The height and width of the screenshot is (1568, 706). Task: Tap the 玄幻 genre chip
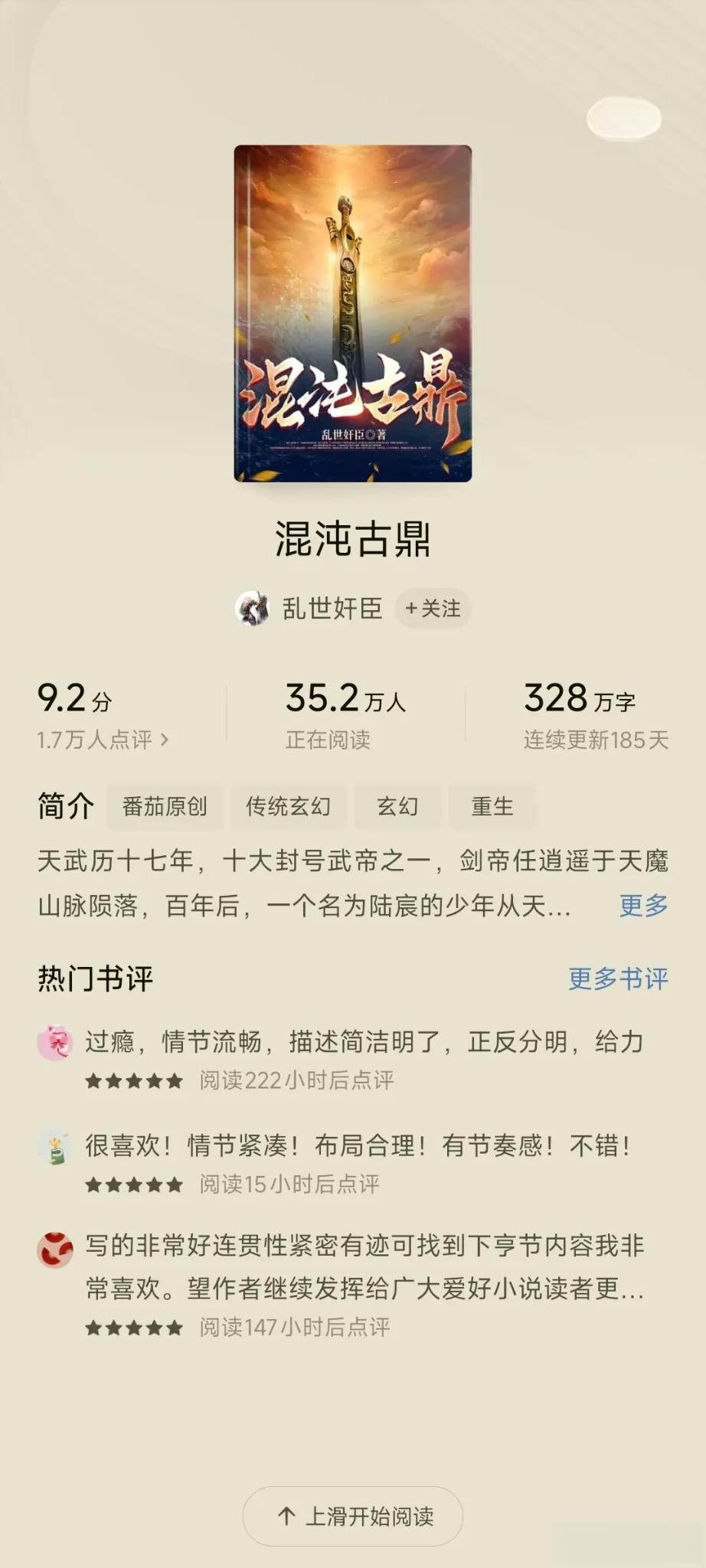[x=397, y=806]
